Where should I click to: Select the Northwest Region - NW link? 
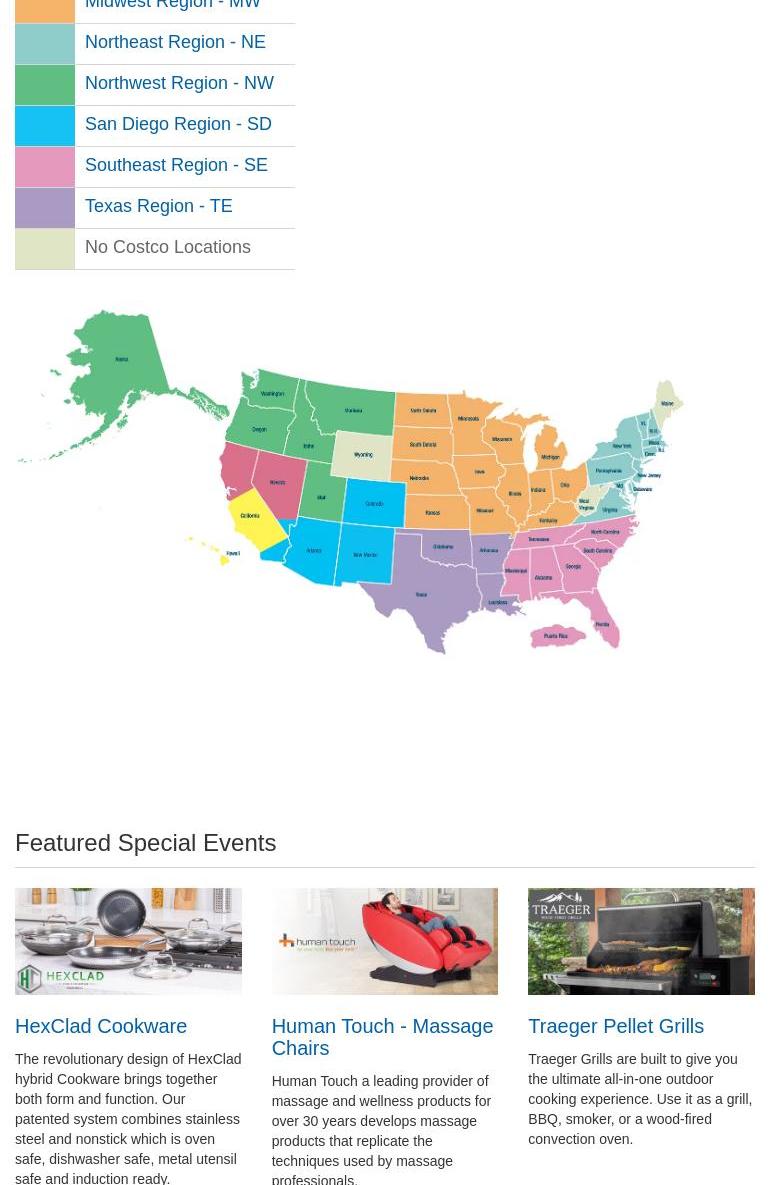[179, 83]
